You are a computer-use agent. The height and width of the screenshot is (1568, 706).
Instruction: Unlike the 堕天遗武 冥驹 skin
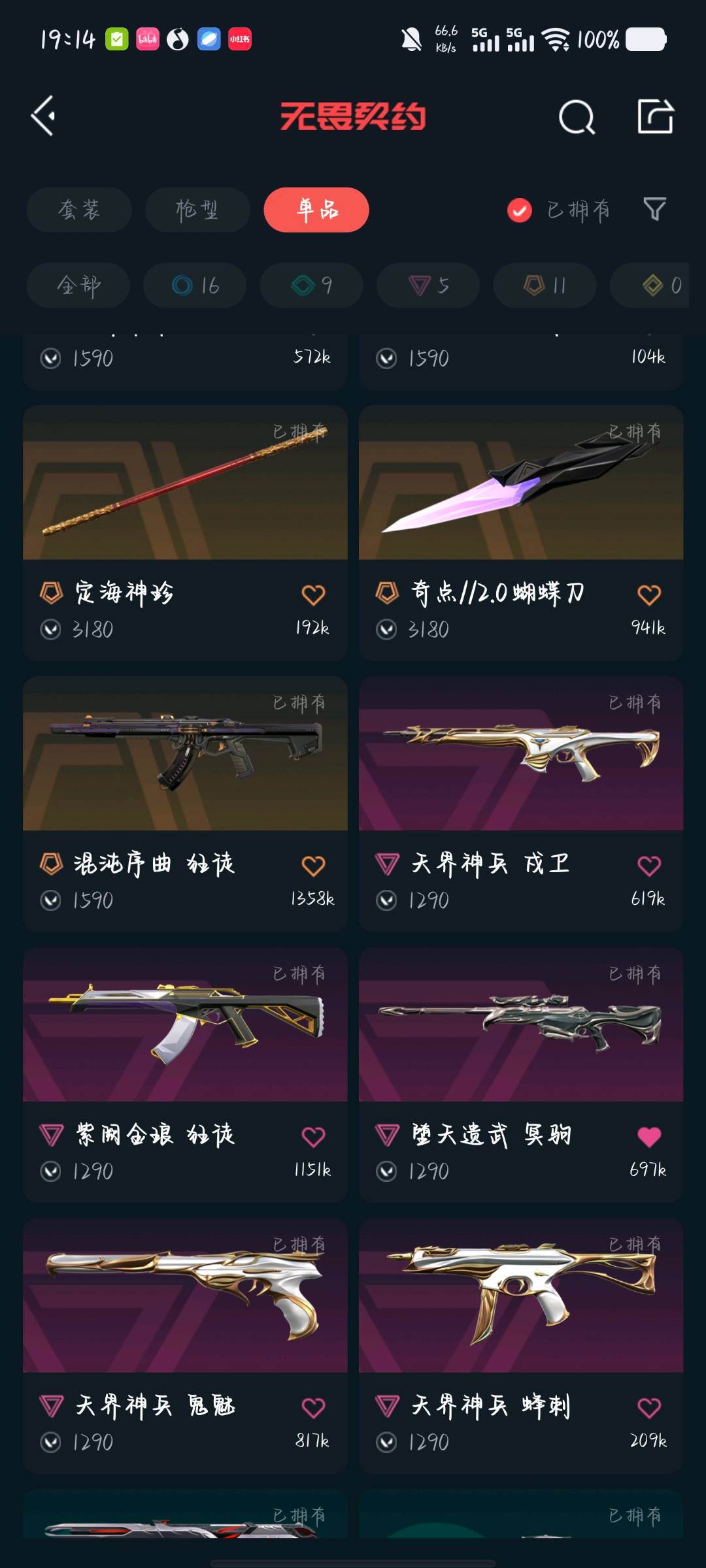[x=648, y=1137]
